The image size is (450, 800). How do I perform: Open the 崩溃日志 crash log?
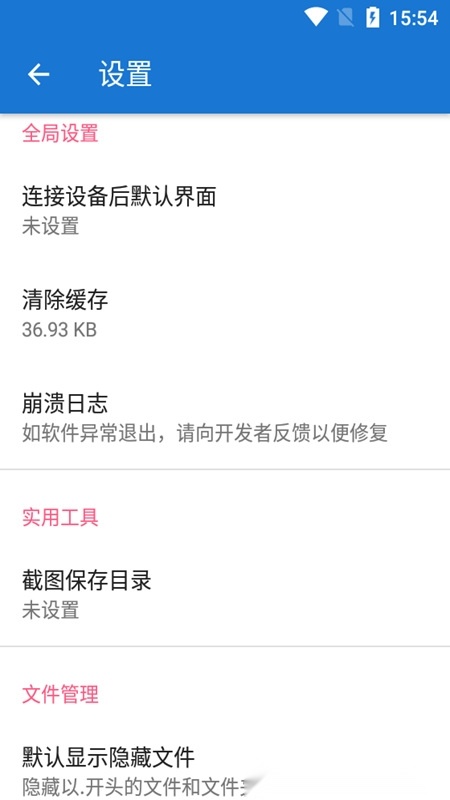[x=225, y=417]
